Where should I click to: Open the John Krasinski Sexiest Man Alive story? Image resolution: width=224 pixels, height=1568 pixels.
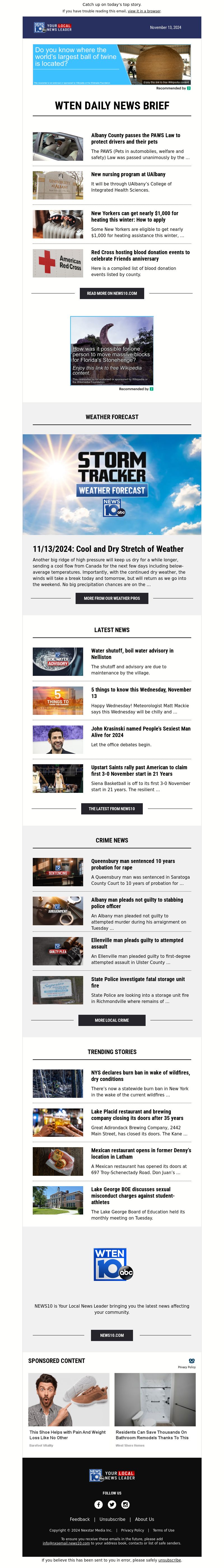(140, 732)
